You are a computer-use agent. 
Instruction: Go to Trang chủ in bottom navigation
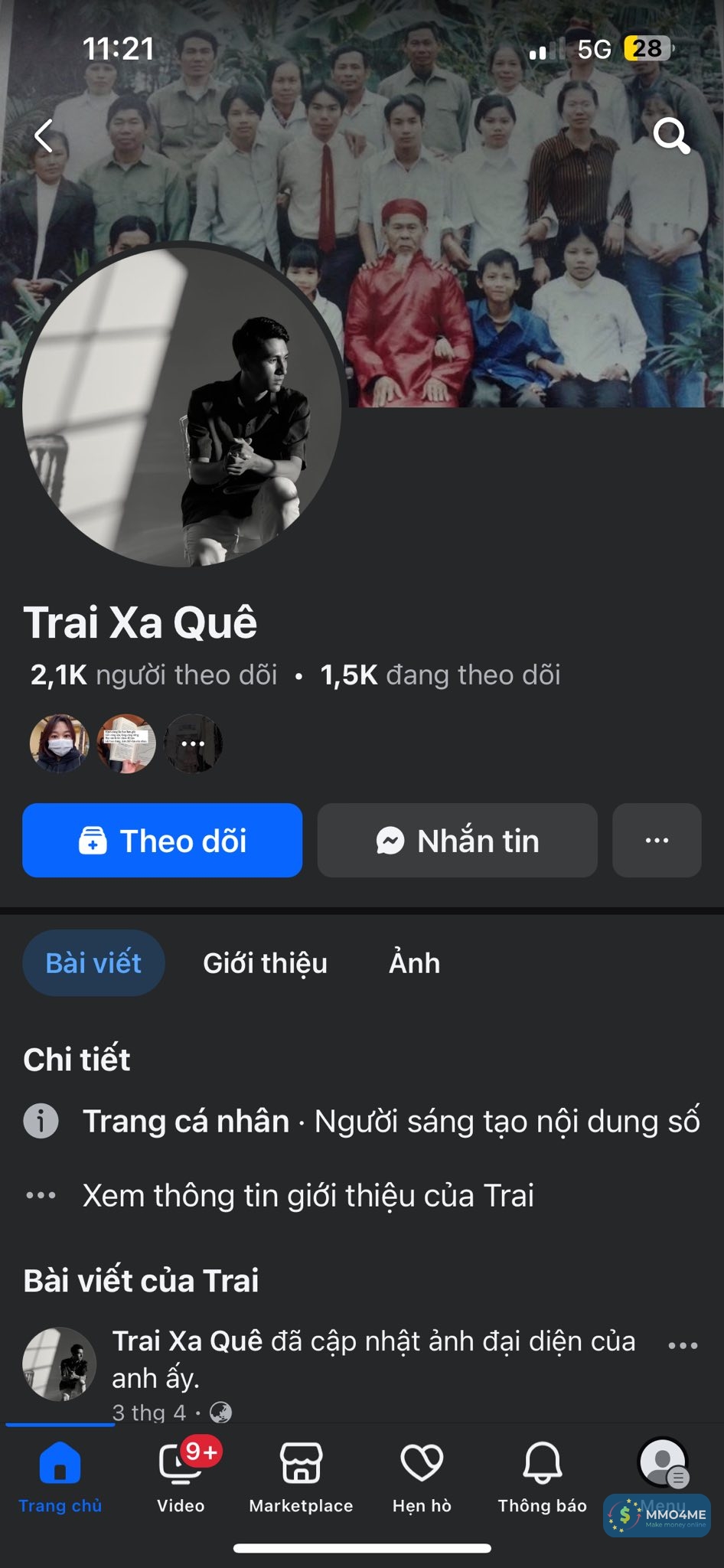click(60, 1476)
